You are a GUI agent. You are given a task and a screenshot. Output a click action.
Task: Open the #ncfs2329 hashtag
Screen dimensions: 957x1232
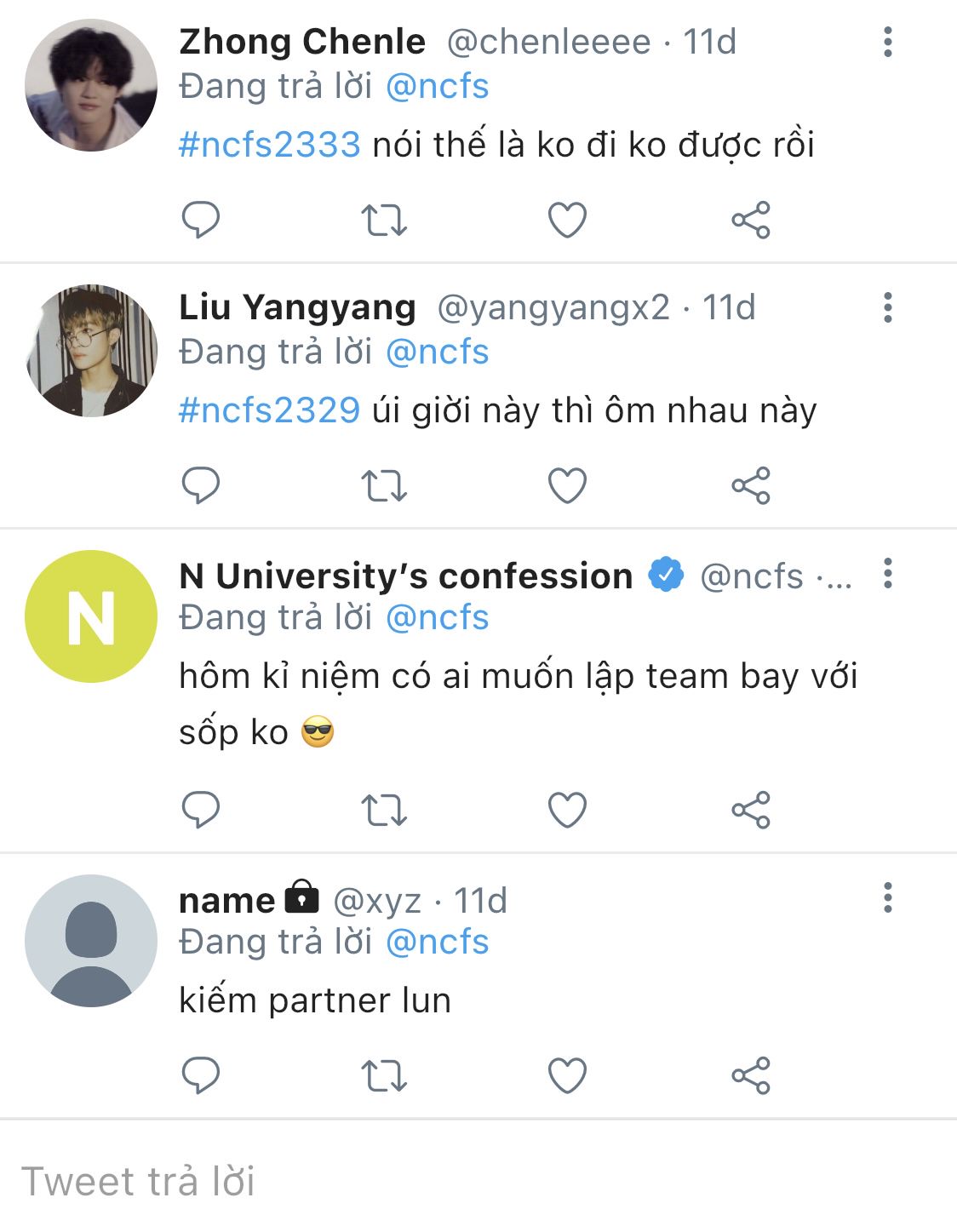[269, 410]
